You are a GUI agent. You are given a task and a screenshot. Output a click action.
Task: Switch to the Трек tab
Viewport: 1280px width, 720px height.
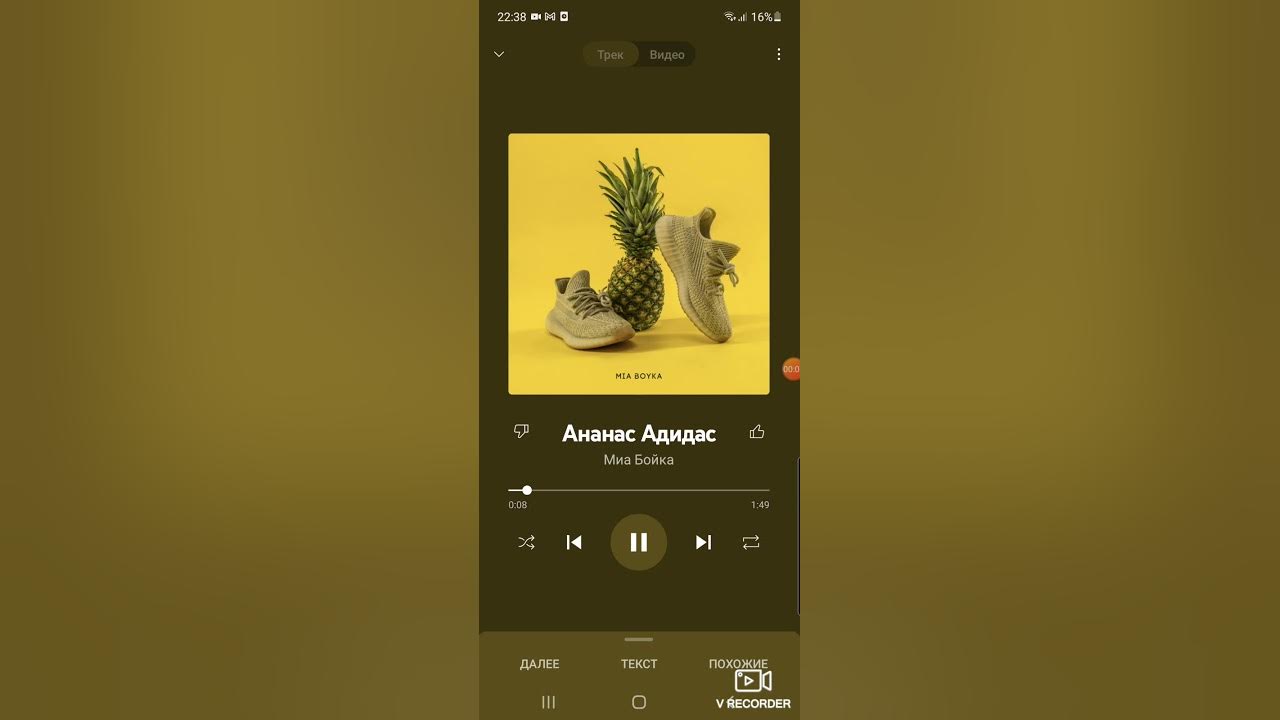tap(610, 54)
